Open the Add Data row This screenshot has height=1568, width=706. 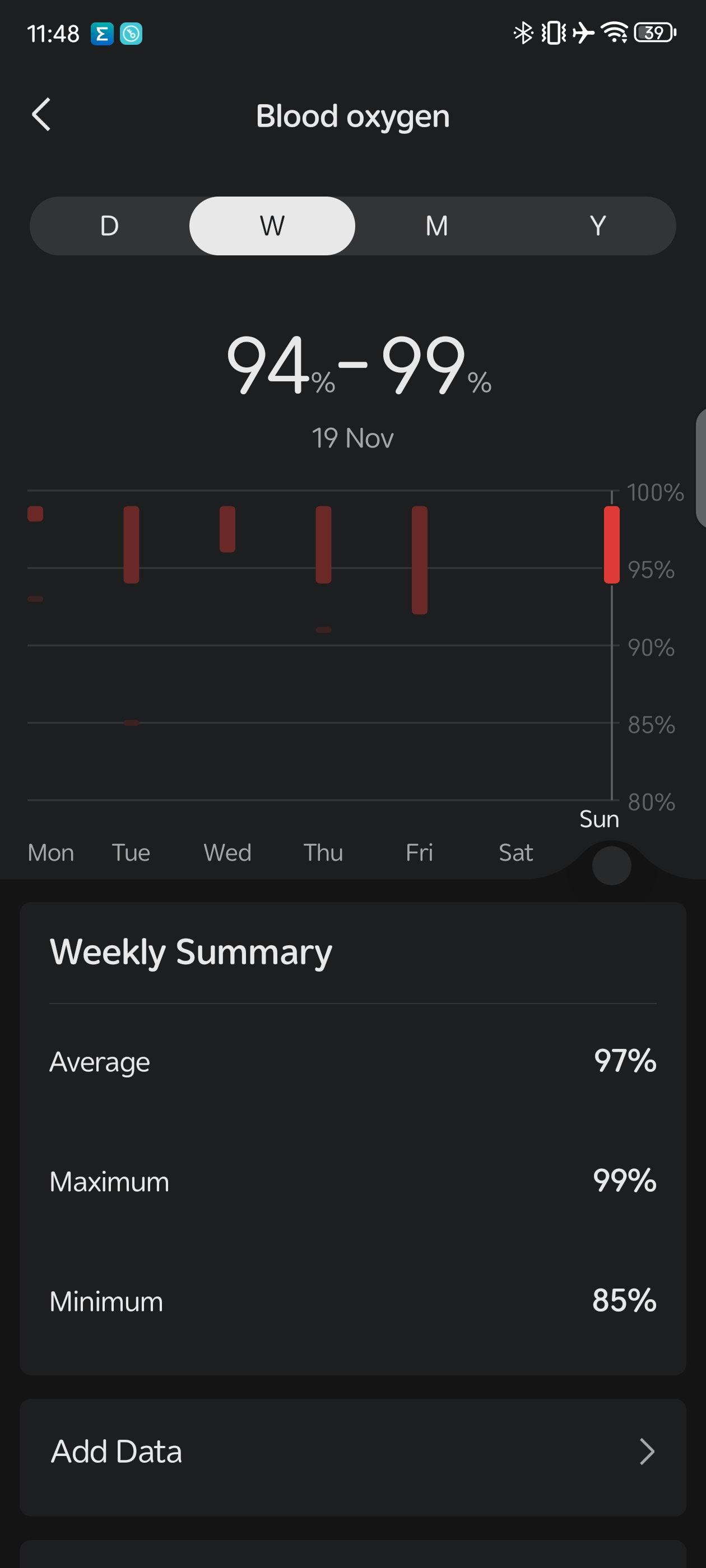pos(352,1452)
